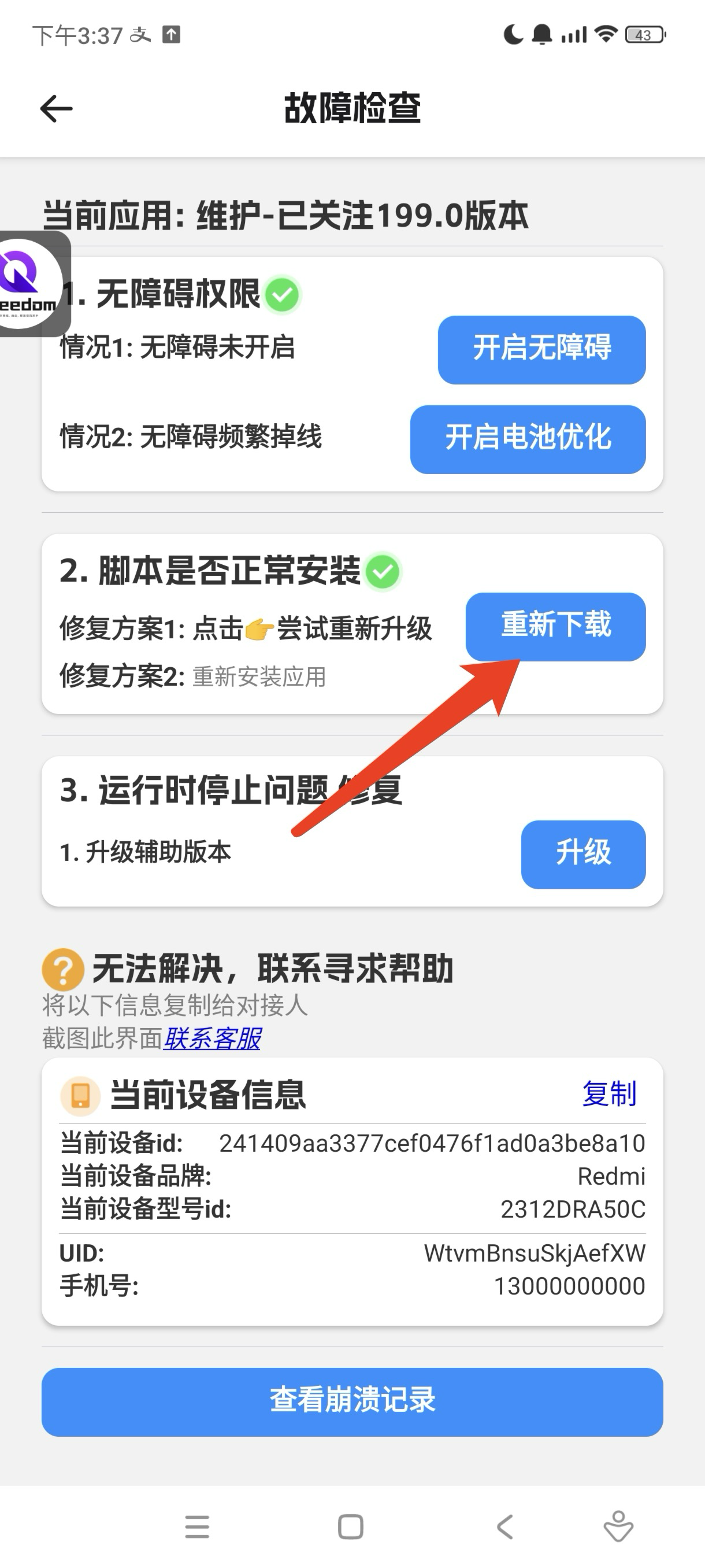The height and width of the screenshot is (1568, 705).
Task: Go to the system home screen
Action: click(x=350, y=1527)
